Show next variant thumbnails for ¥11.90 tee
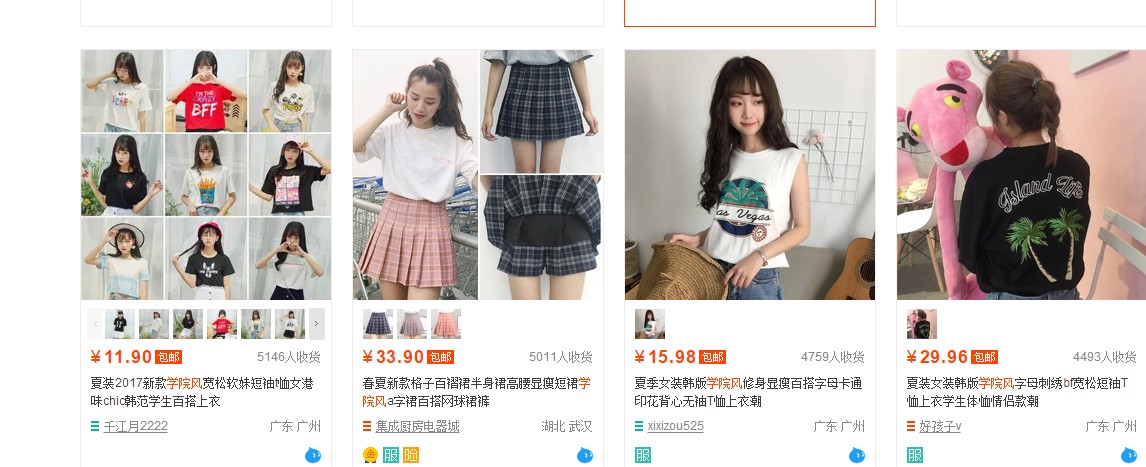The width and height of the screenshot is (1146, 467). (x=317, y=324)
